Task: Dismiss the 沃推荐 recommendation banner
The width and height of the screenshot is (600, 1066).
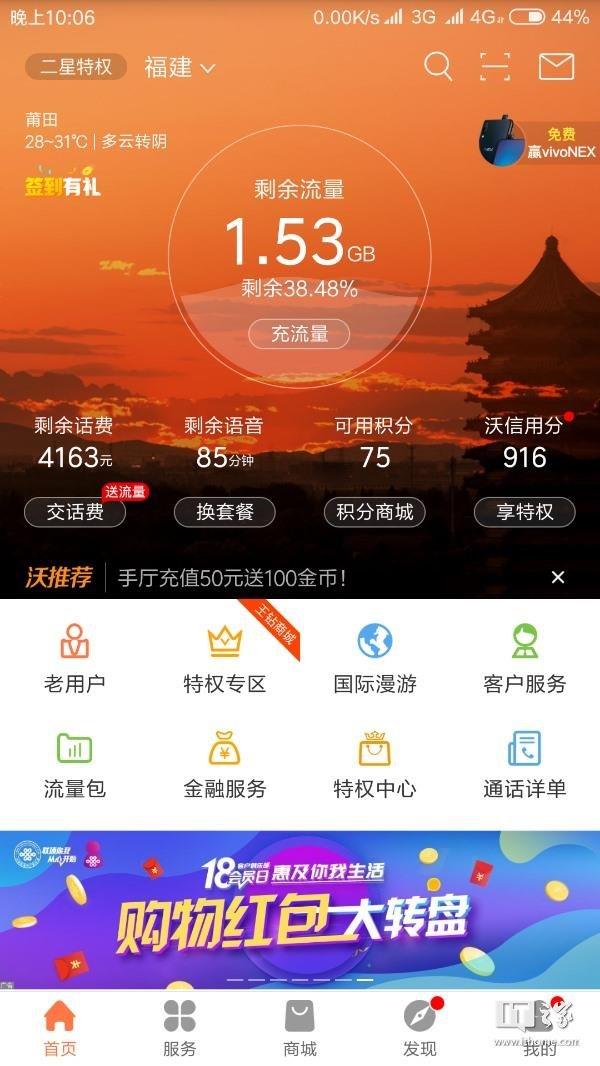Action: [x=558, y=577]
